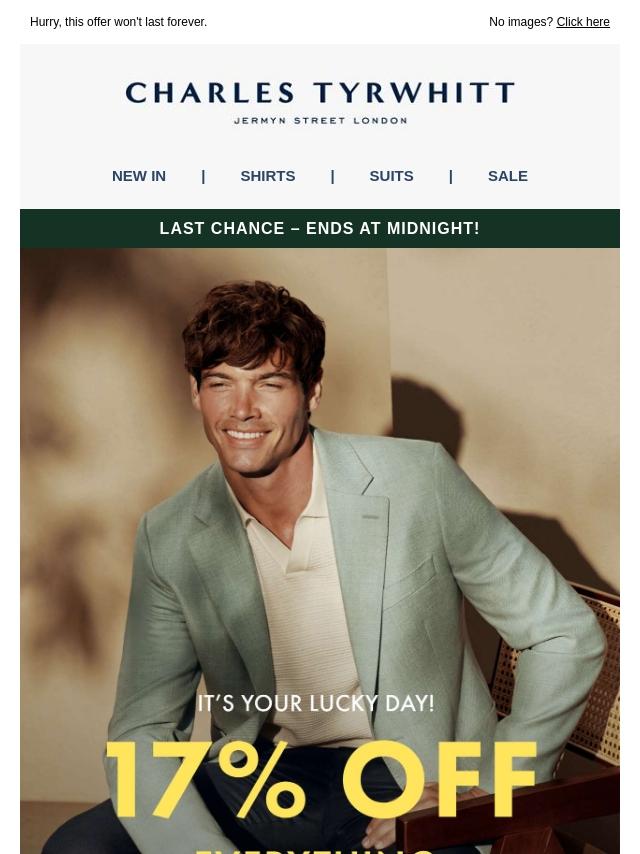Browse the Suits category
The height and width of the screenshot is (854, 640).
[x=391, y=176]
